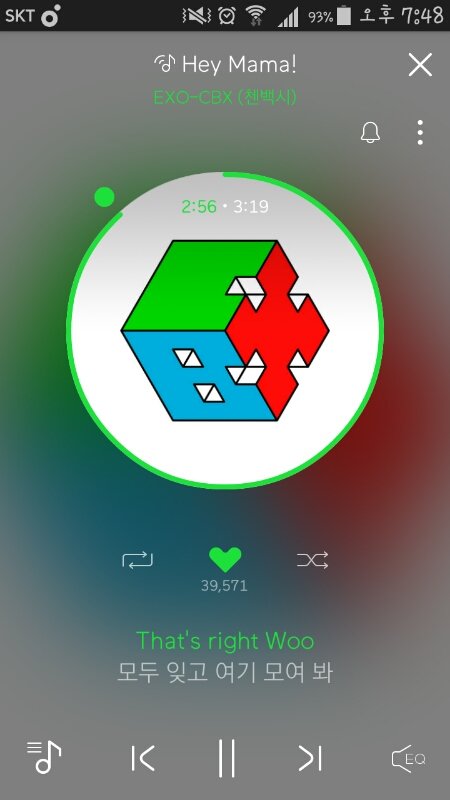Open the notification bell
The height and width of the screenshot is (800, 450).
pyautogui.click(x=370, y=133)
